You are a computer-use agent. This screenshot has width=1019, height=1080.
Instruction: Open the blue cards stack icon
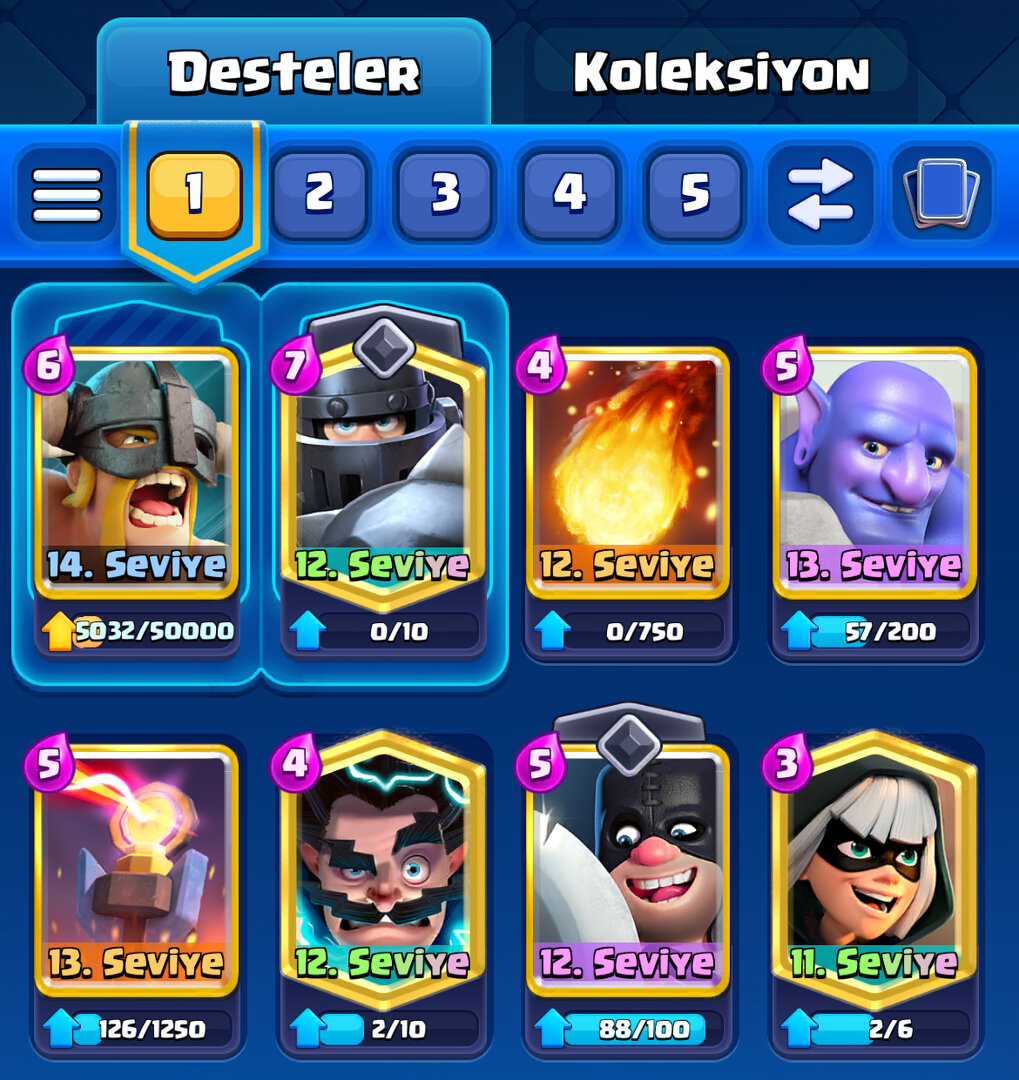tap(941, 194)
